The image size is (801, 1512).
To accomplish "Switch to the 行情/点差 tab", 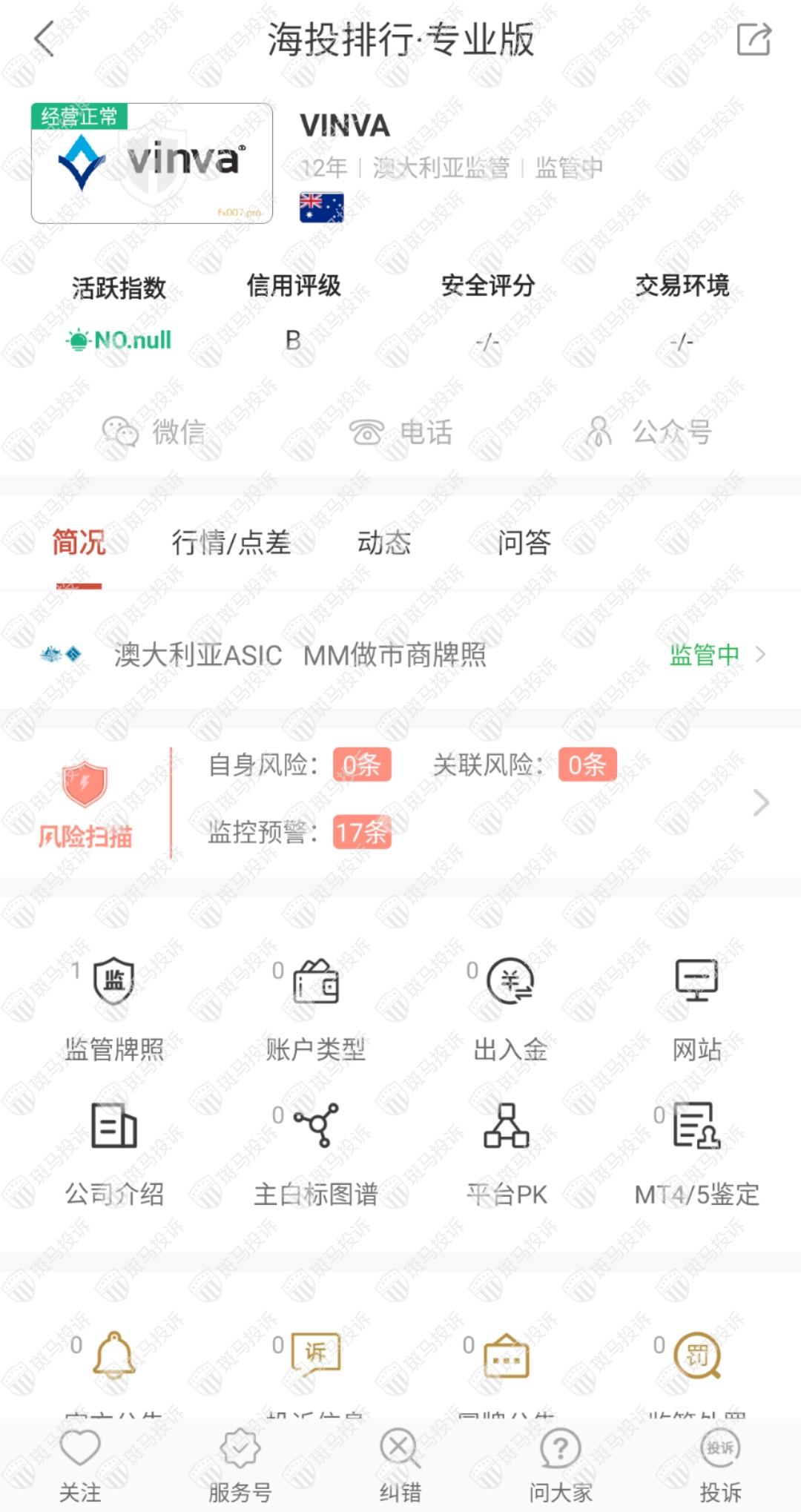I will click(231, 542).
